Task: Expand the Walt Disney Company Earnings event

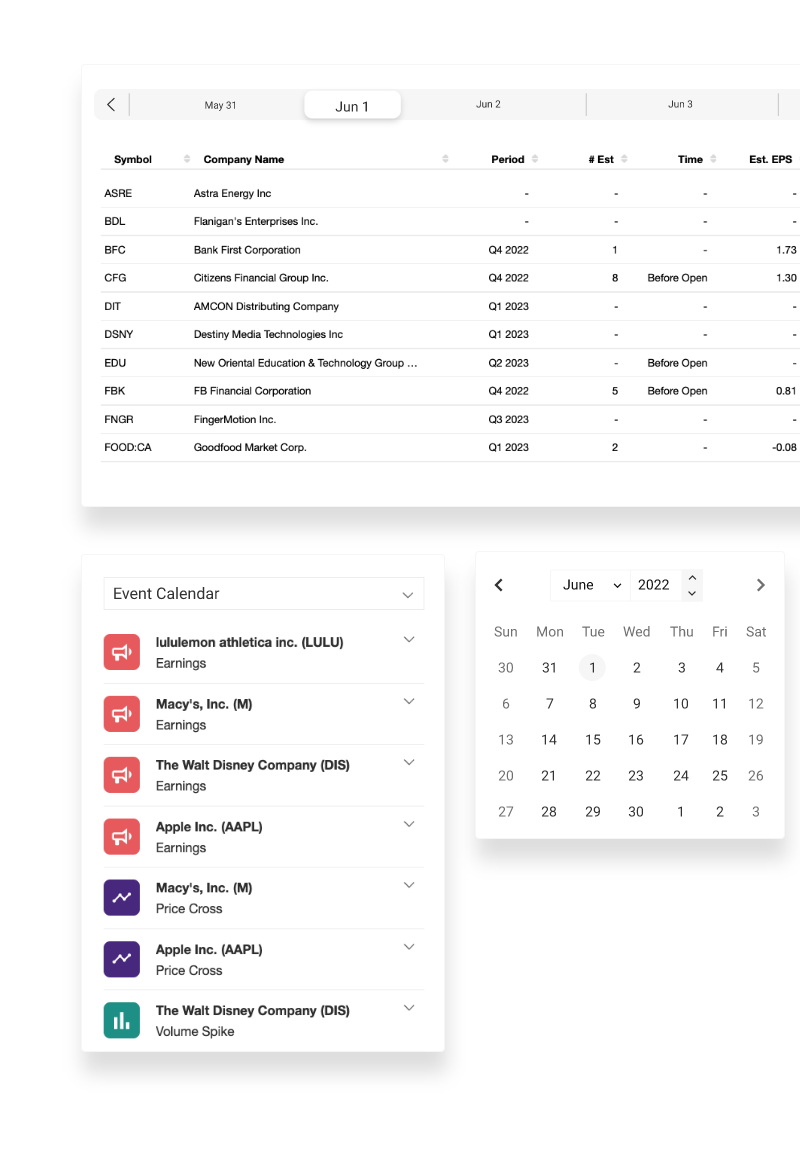Action: click(408, 763)
